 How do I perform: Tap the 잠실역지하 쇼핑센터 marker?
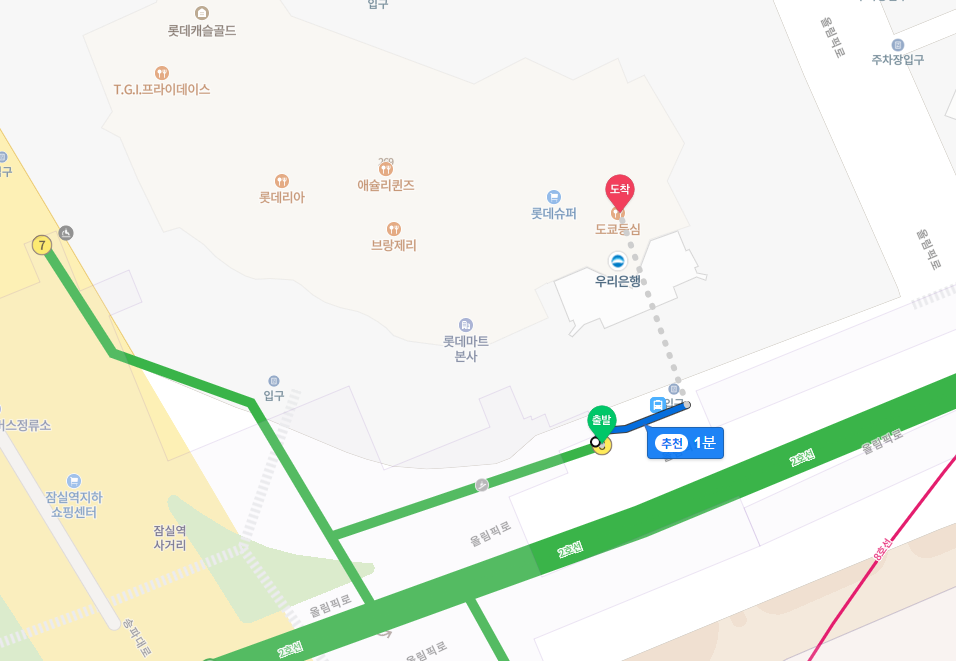(x=74, y=481)
